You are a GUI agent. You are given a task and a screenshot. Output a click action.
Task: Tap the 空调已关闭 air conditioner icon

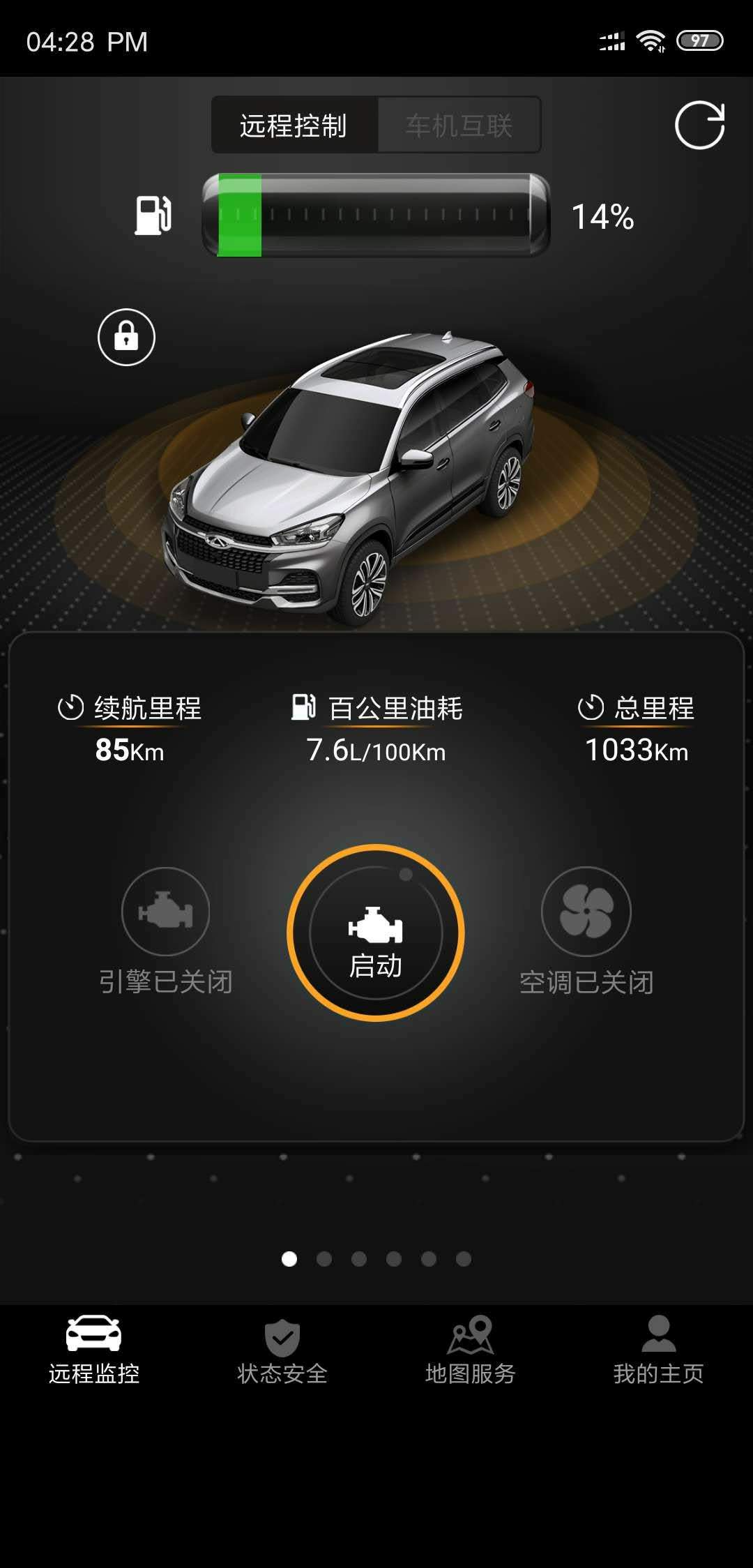[586, 911]
